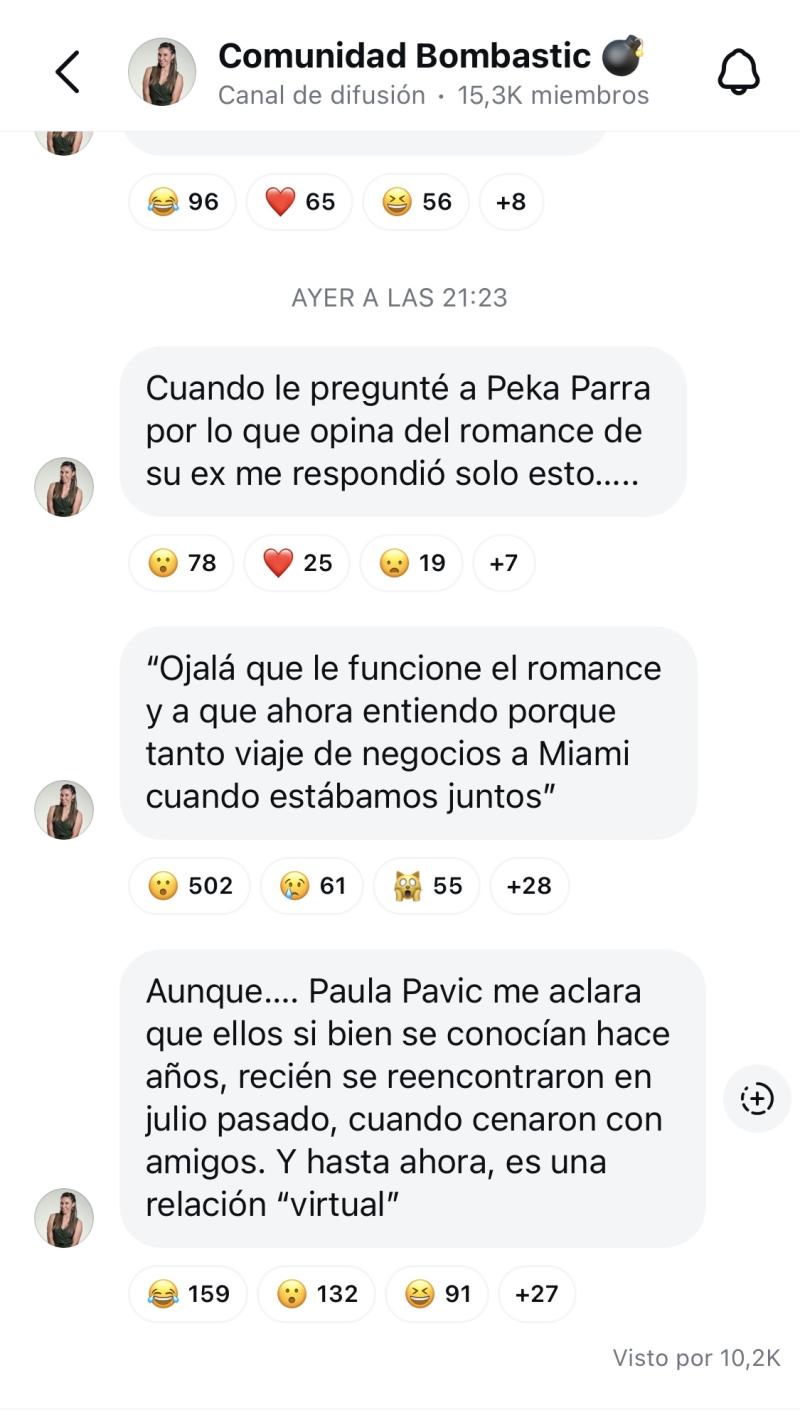The width and height of the screenshot is (800, 1415).
Task: Tap the surprised reaction with 132
Action: click(x=316, y=1294)
